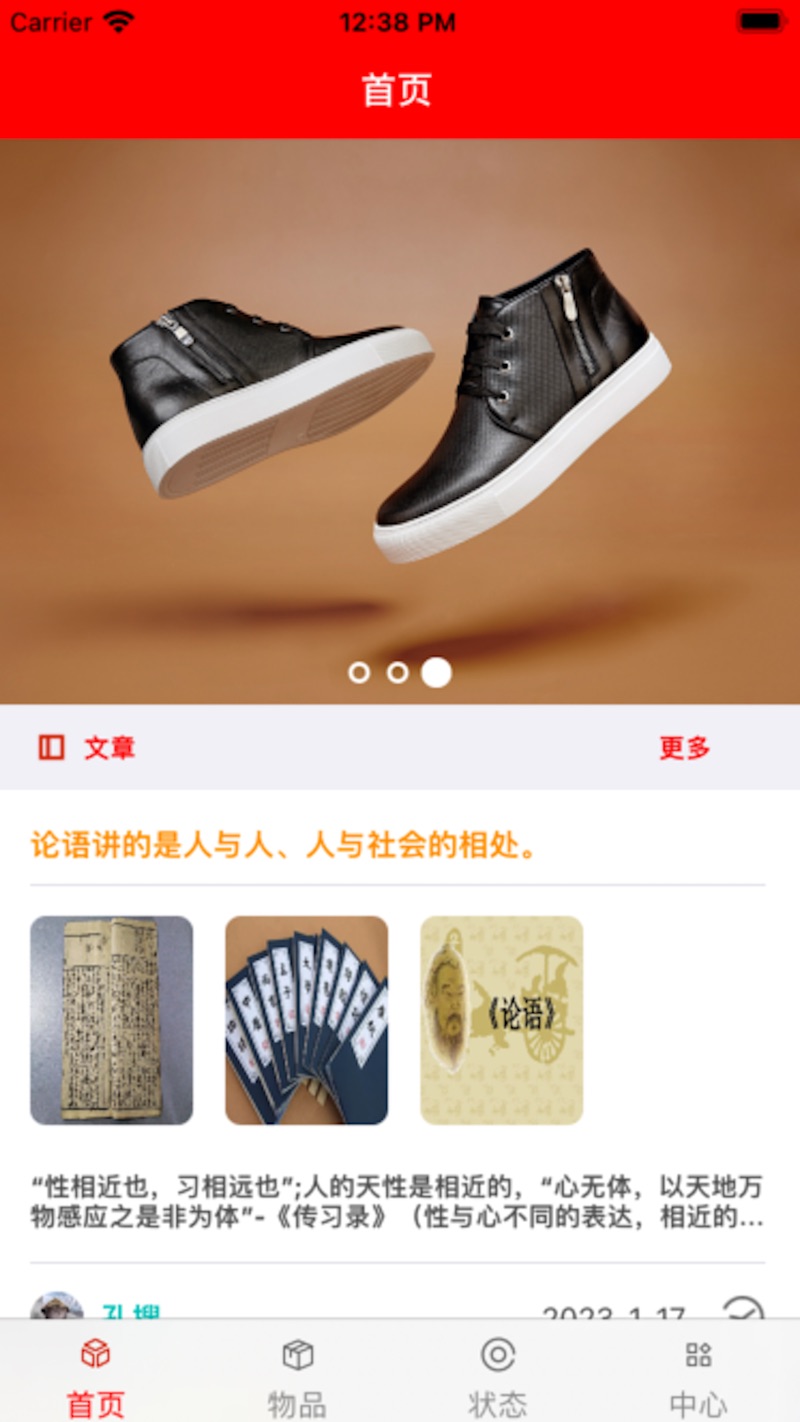View the old book page thumbnail
This screenshot has width=800, height=1422.
[x=111, y=1020]
